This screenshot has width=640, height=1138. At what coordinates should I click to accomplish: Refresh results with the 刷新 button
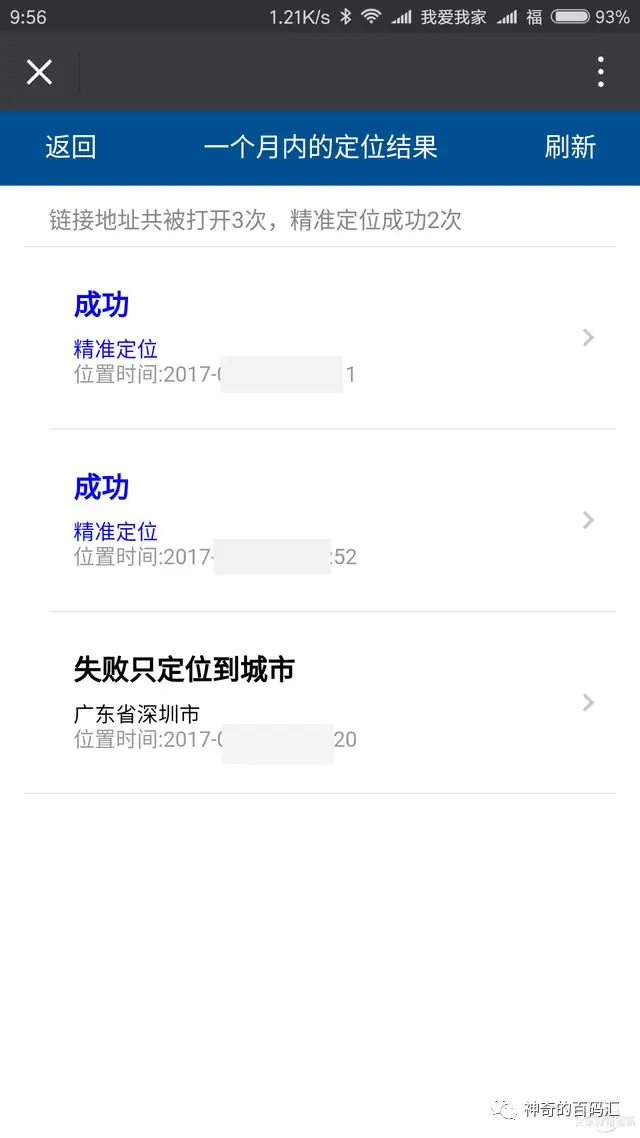click(x=570, y=147)
